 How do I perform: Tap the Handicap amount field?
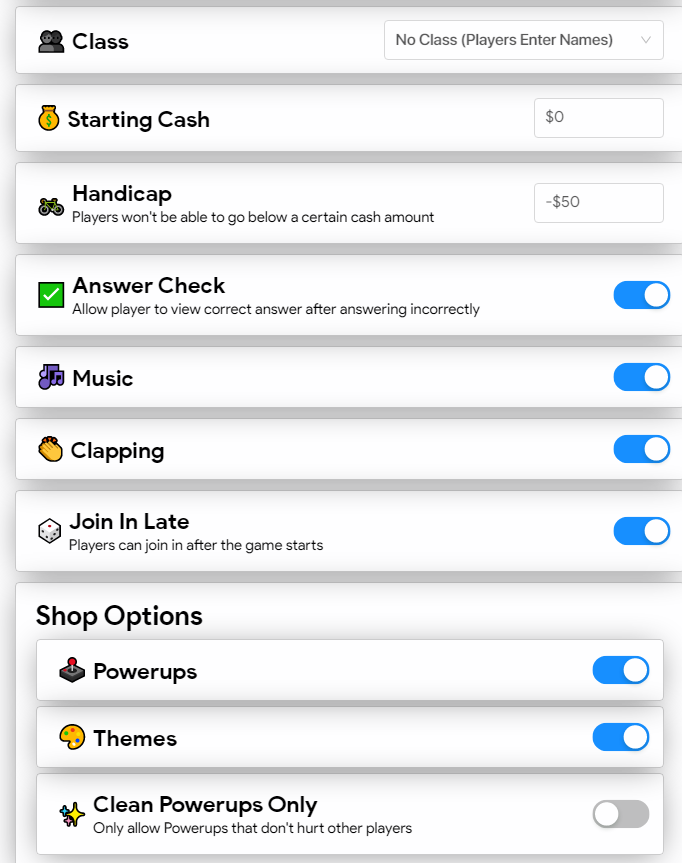(x=598, y=202)
